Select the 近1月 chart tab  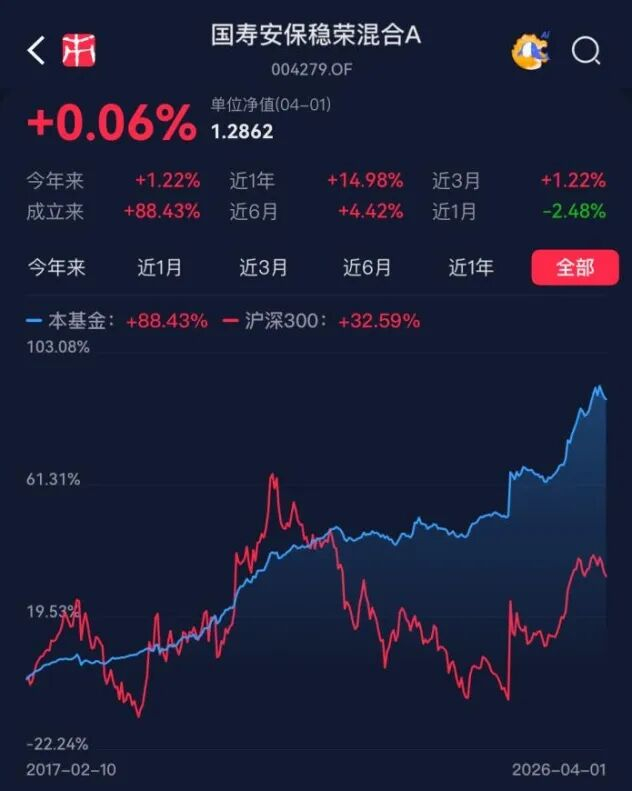tap(159, 267)
